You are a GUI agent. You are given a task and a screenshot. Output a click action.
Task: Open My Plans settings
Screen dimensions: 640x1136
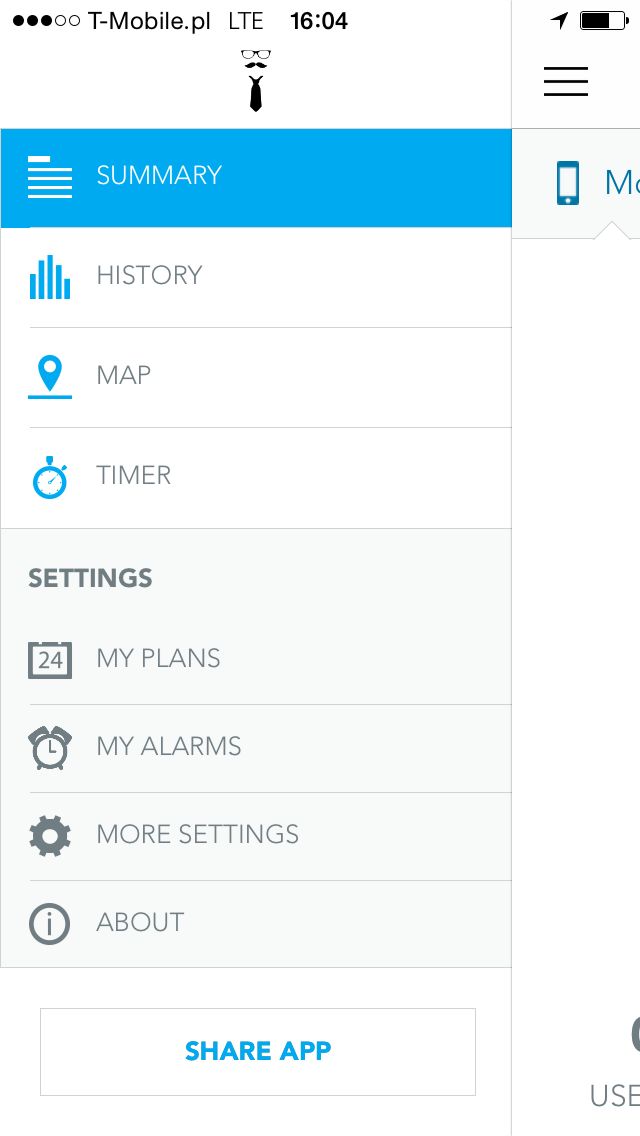pyautogui.click(x=256, y=659)
